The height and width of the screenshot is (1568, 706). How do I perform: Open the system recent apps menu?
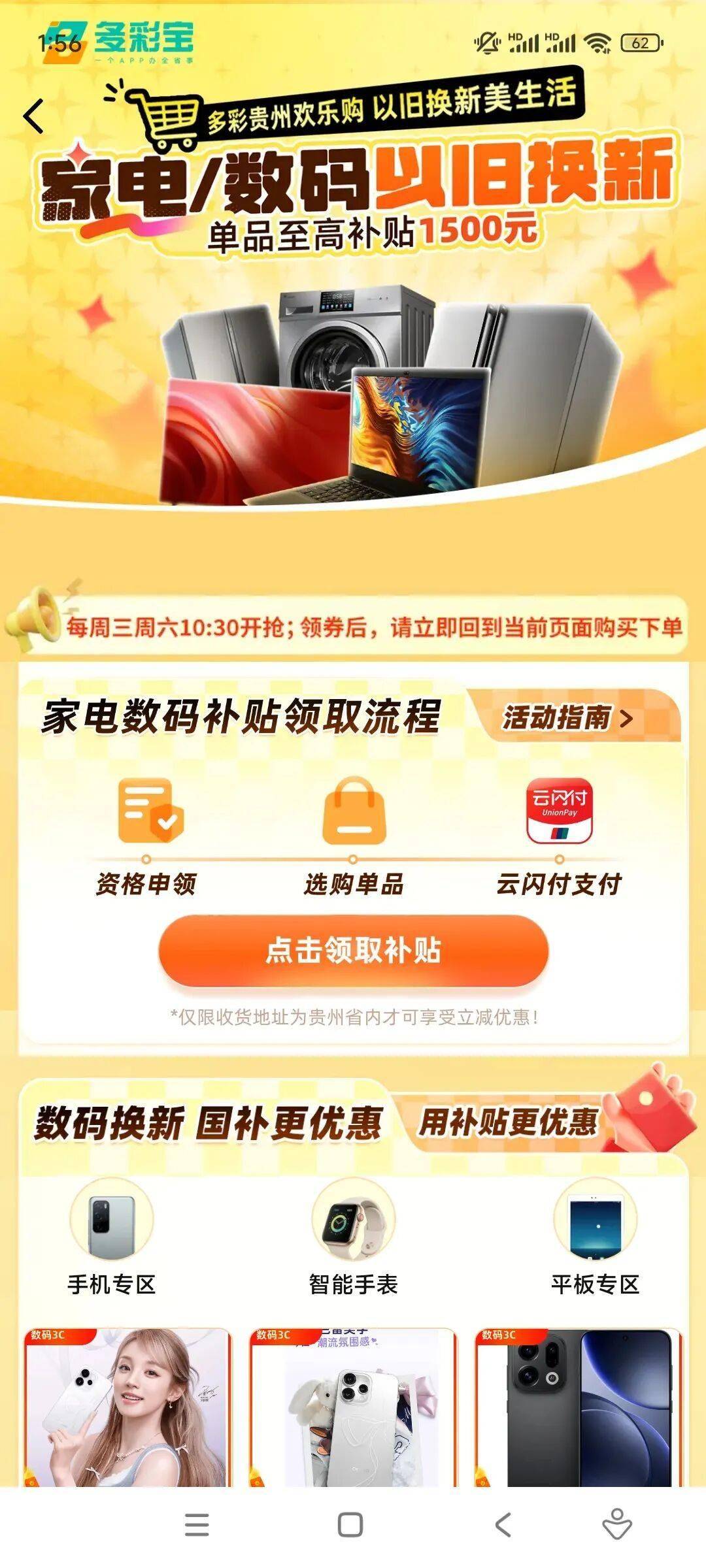[197, 1525]
